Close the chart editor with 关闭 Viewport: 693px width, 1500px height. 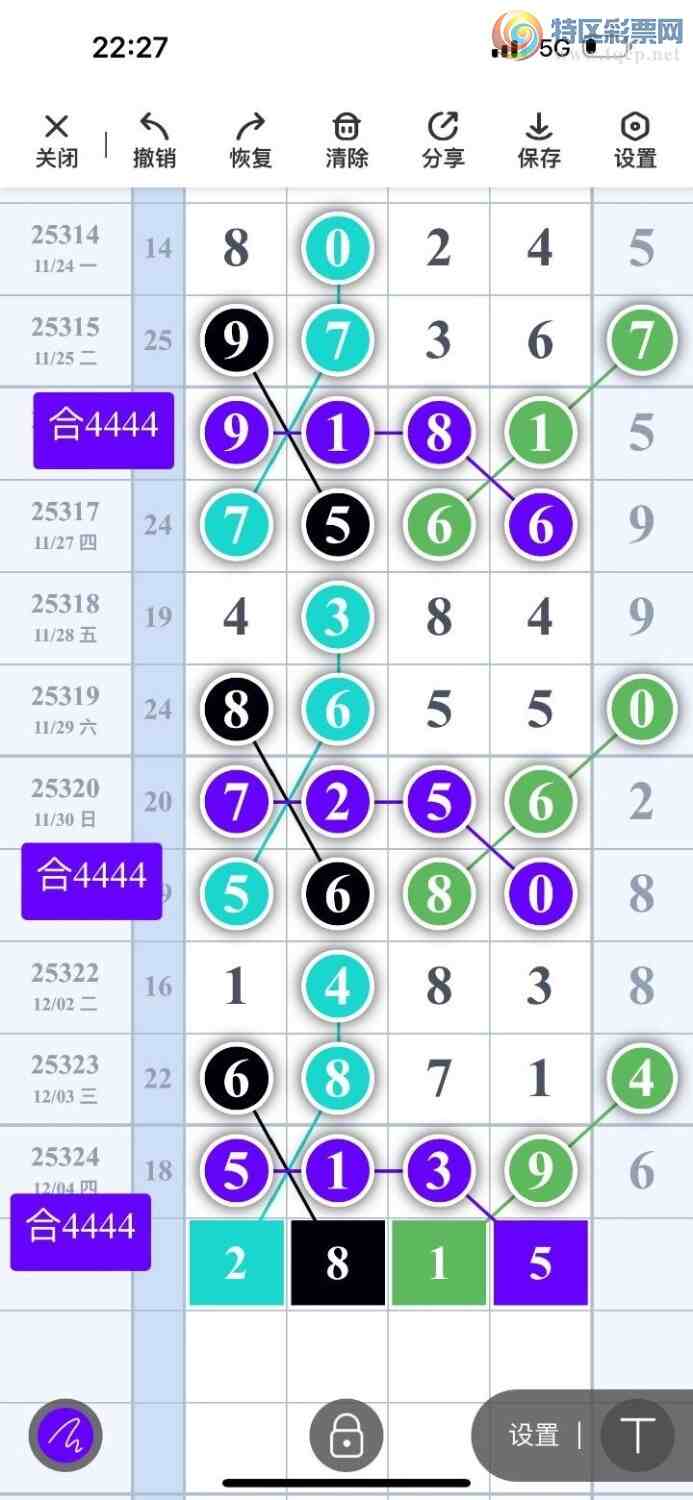tap(57, 140)
